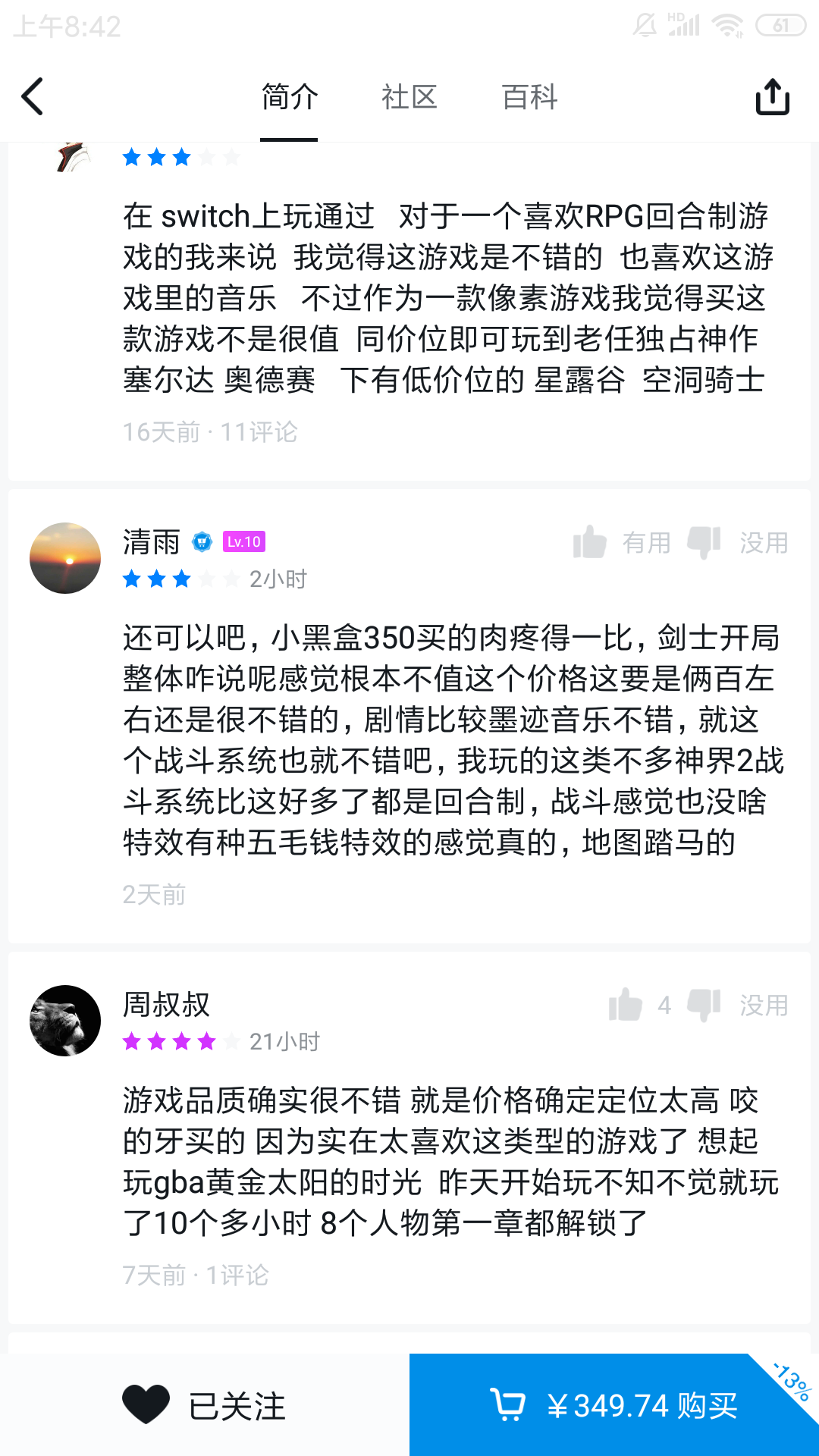Buy the game for ¥349.74
Image resolution: width=819 pixels, height=1456 pixels.
(x=614, y=1405)
